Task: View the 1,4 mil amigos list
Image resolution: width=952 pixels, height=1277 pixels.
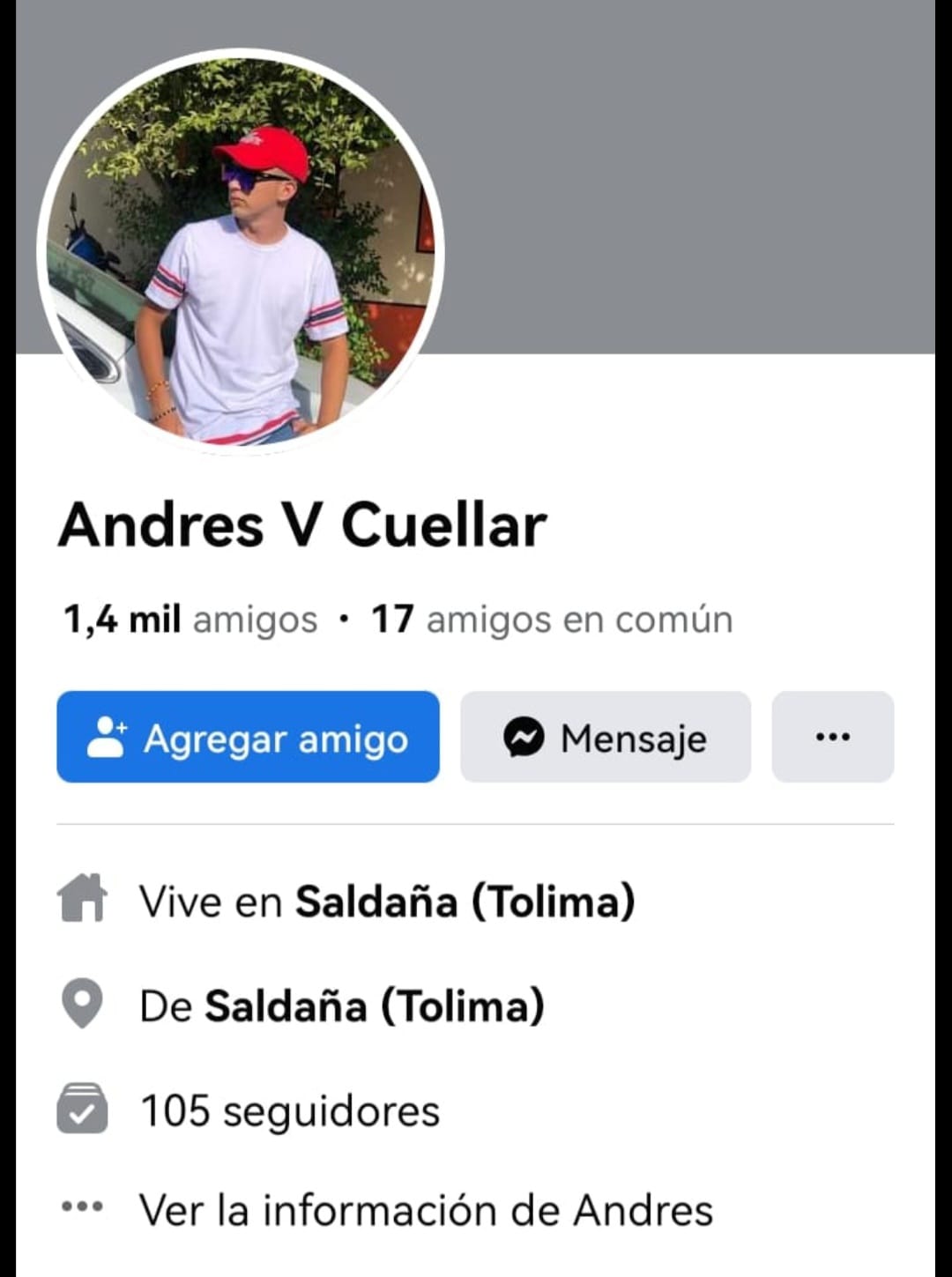Action: point(190,620)
